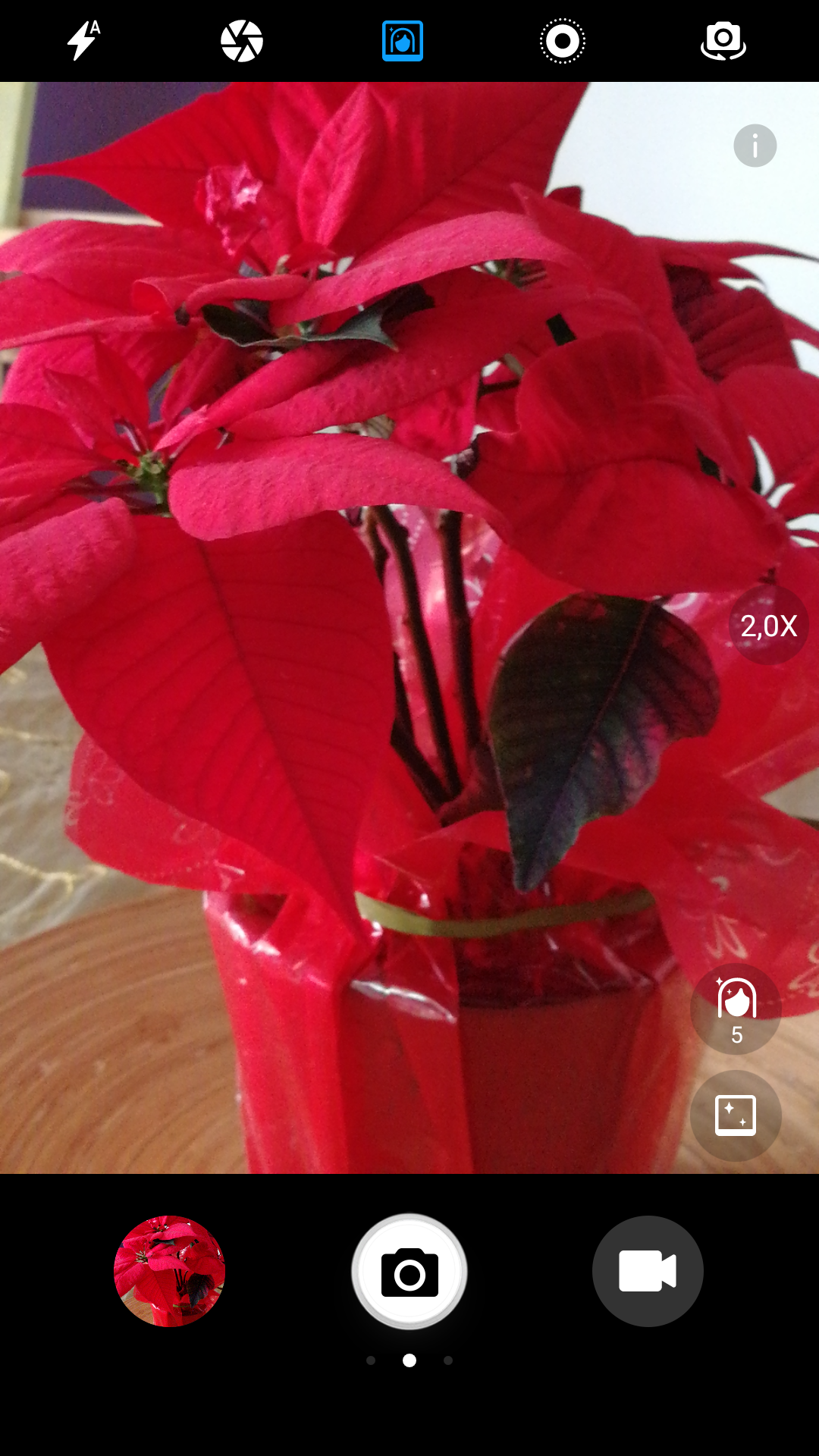Viewport: 819px width, 1456px height.
Task: Open the sparkle effects frame button
Action: 736,1116
